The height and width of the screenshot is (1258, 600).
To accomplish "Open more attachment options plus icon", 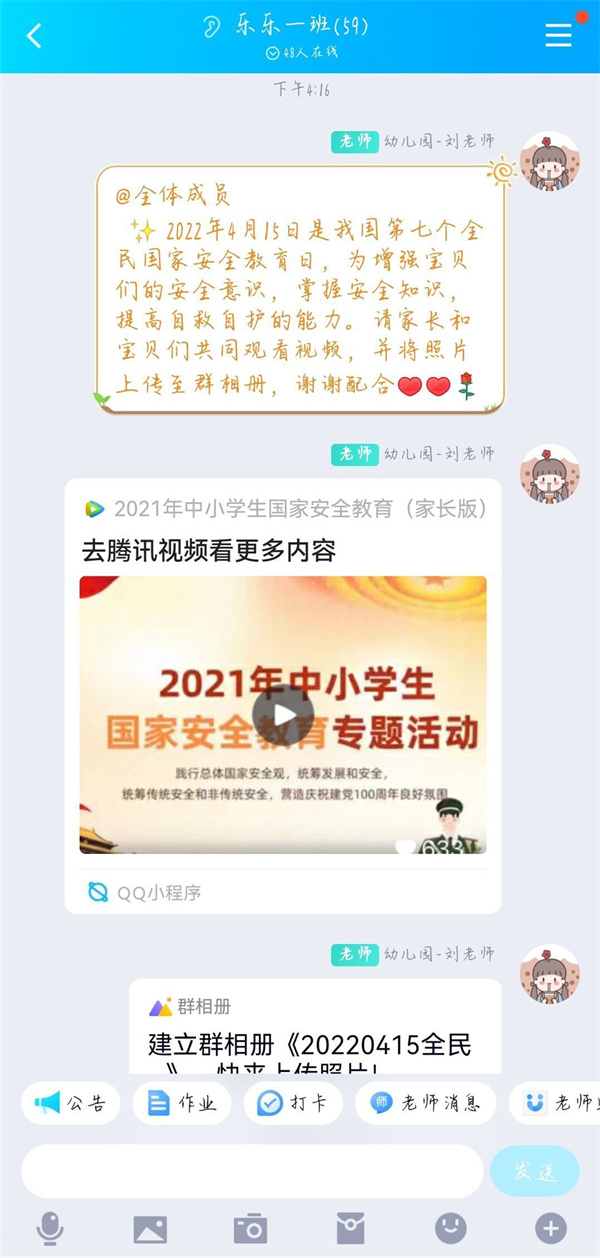I will tap(550, 1228).
